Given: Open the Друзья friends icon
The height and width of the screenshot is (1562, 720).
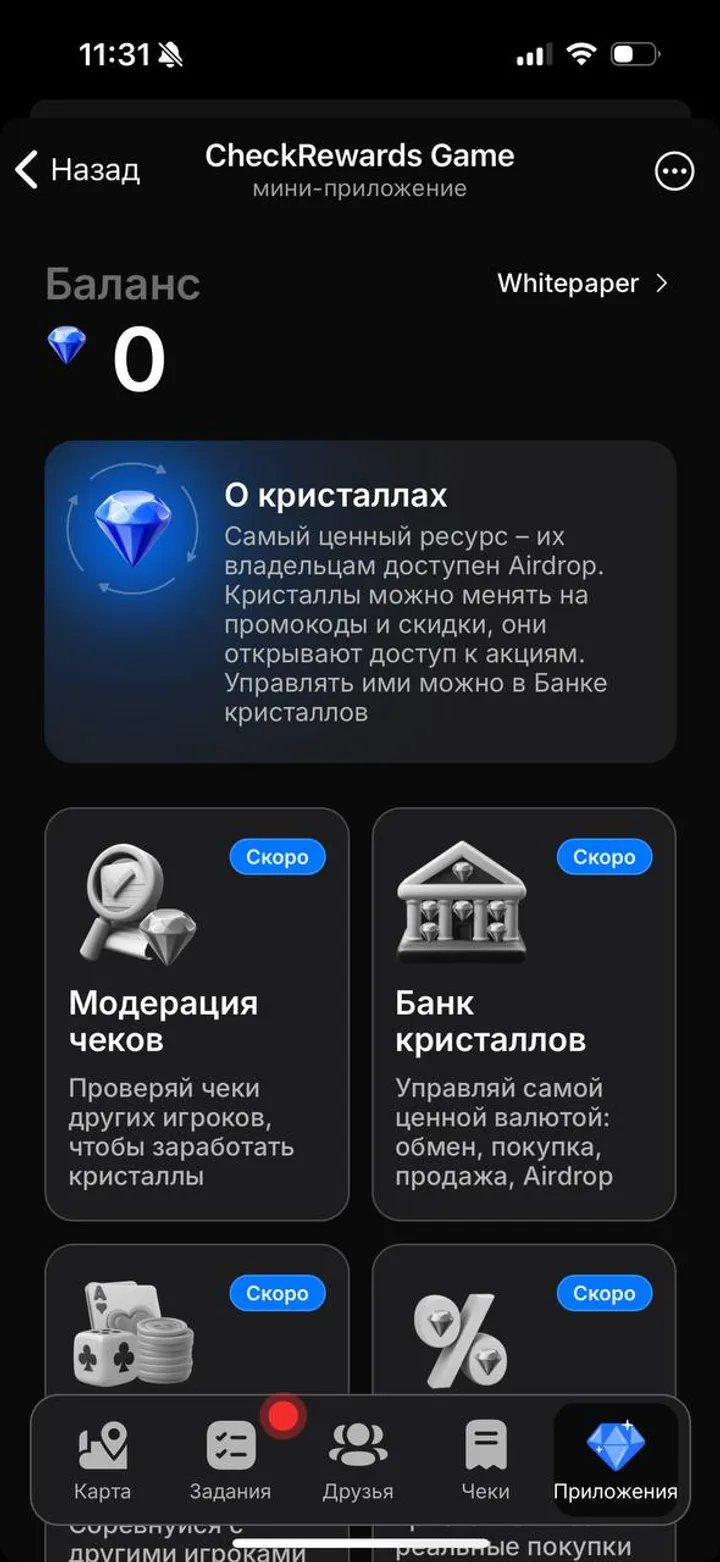Looking at the screenshot, I should click(358, 1443).
